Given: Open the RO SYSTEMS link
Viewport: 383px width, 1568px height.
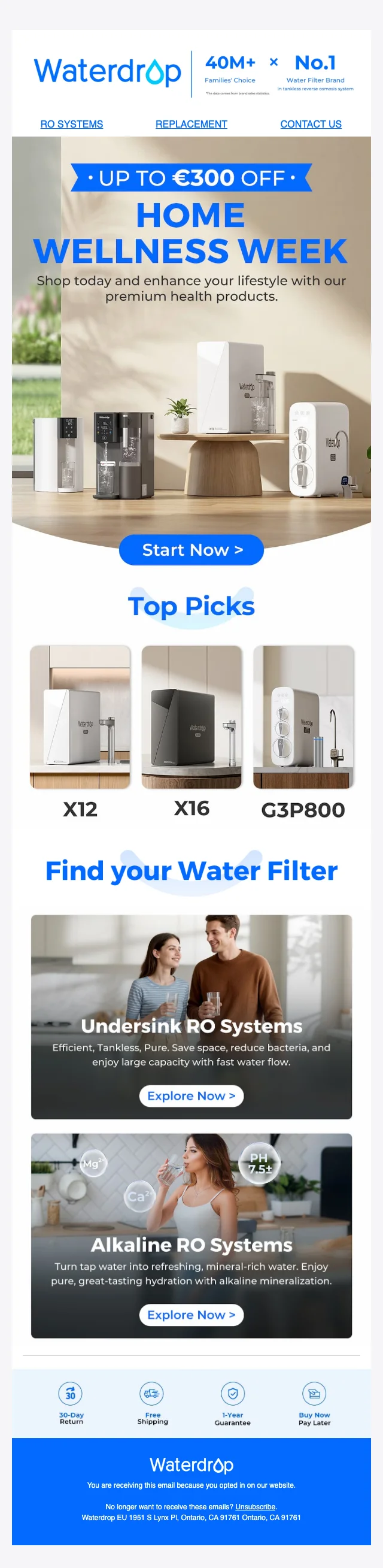Looking at the screenshot, I should 72,124.
